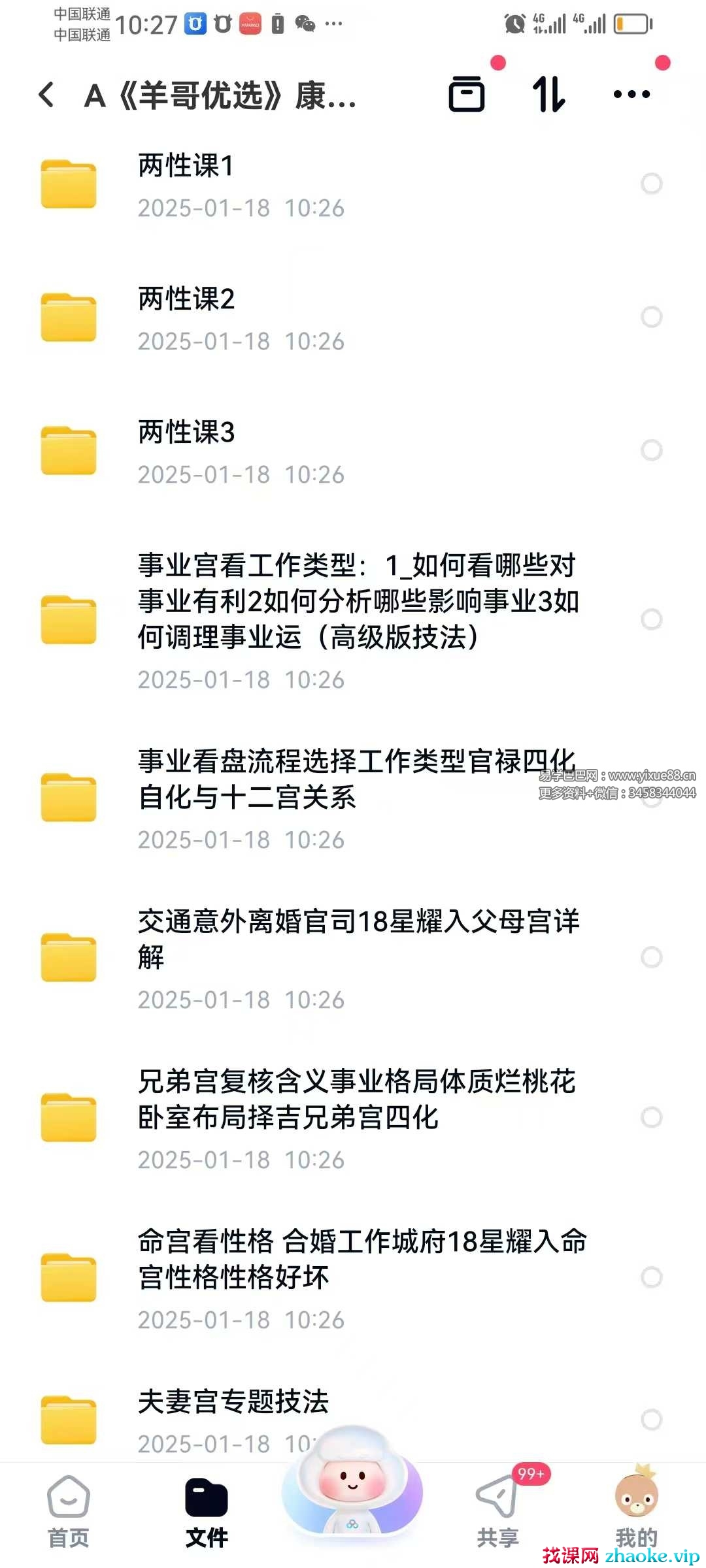Select the 两性课1 folder checkbox
Screen dimensions: 706x1568
point(651,184)
